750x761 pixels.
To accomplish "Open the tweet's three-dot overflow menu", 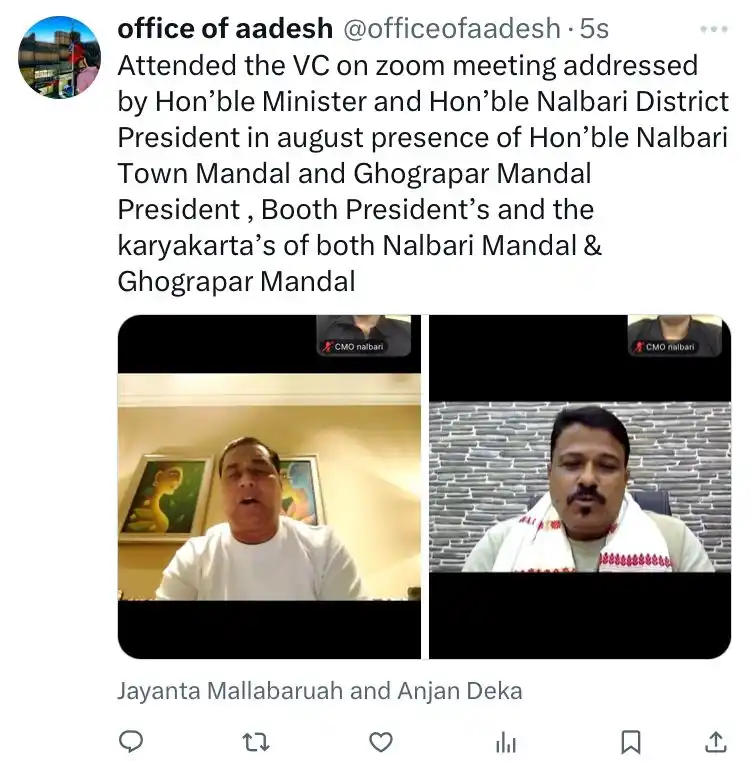I will (713, 29).
